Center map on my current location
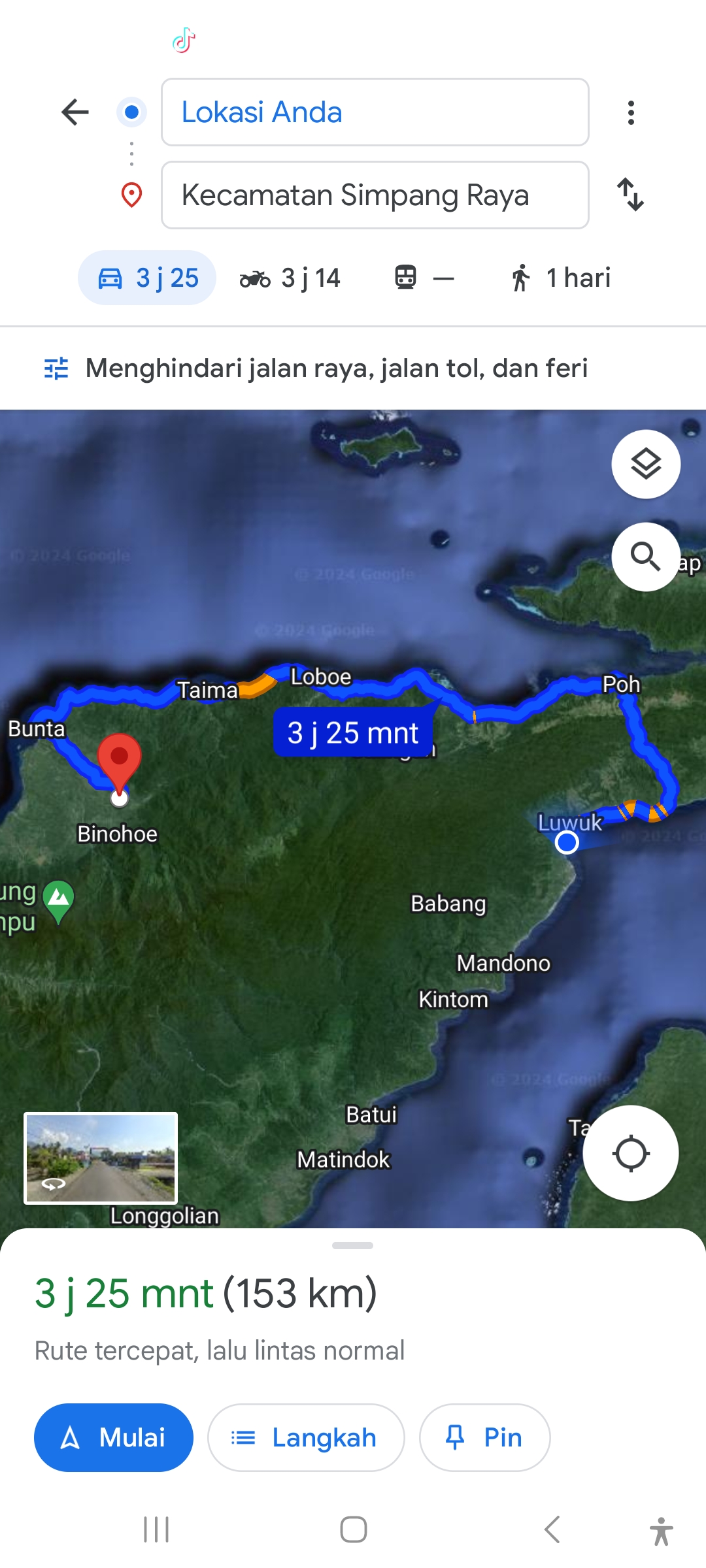Viewport: 706px width, 1568px height. point(631,1153)
